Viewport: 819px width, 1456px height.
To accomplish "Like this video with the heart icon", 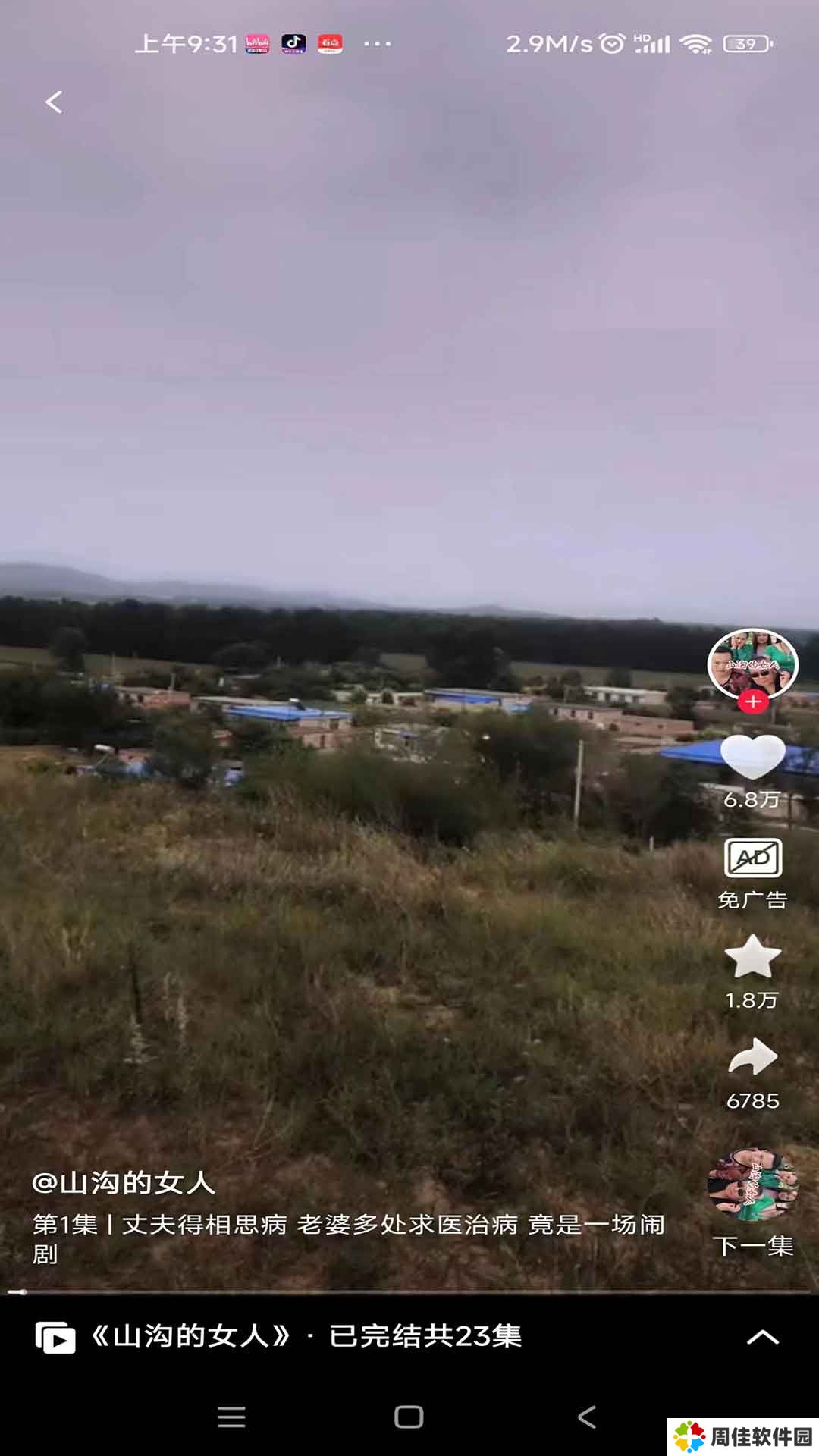I will pyautogui.click(x=752, y=757).
